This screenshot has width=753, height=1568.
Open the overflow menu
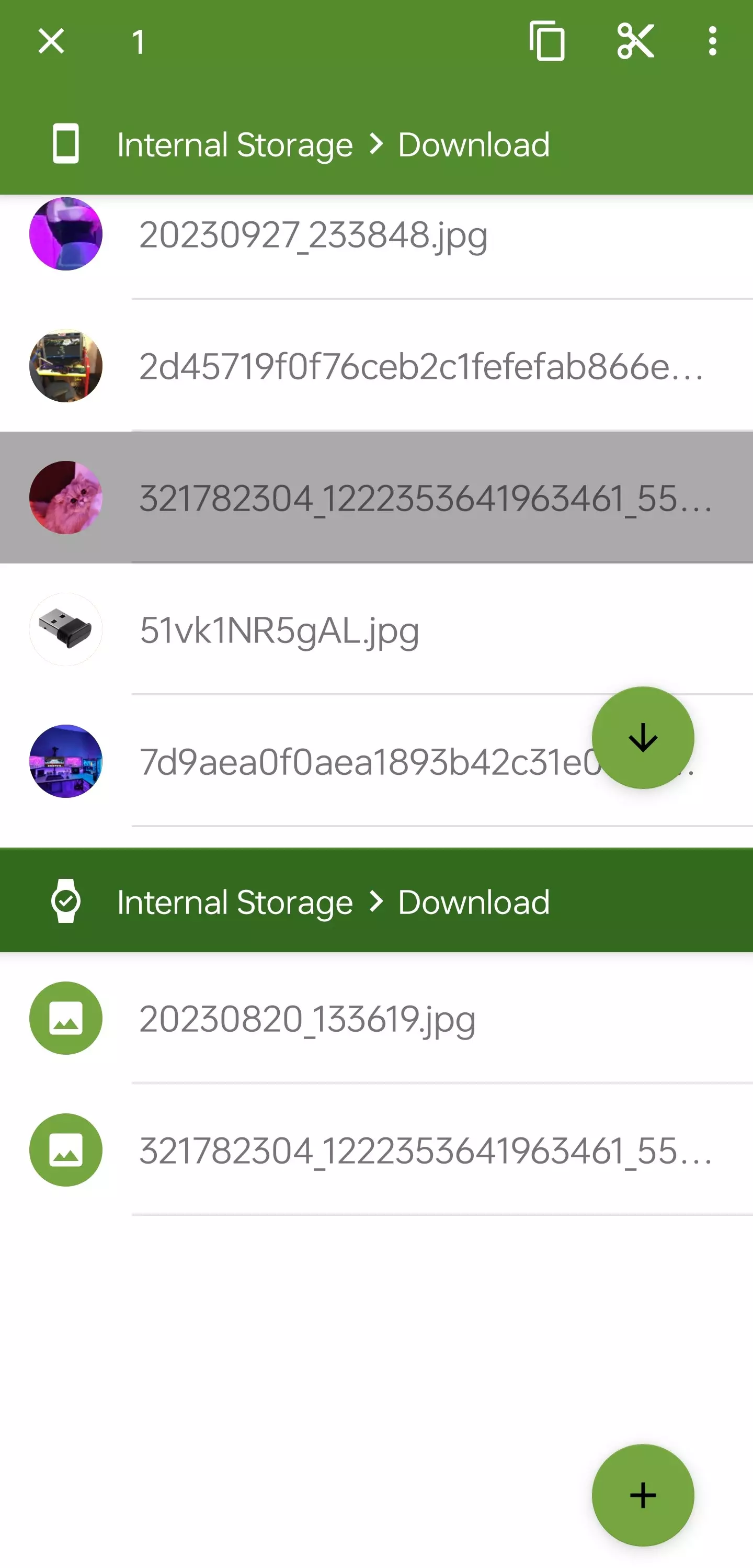click(712, 41)
